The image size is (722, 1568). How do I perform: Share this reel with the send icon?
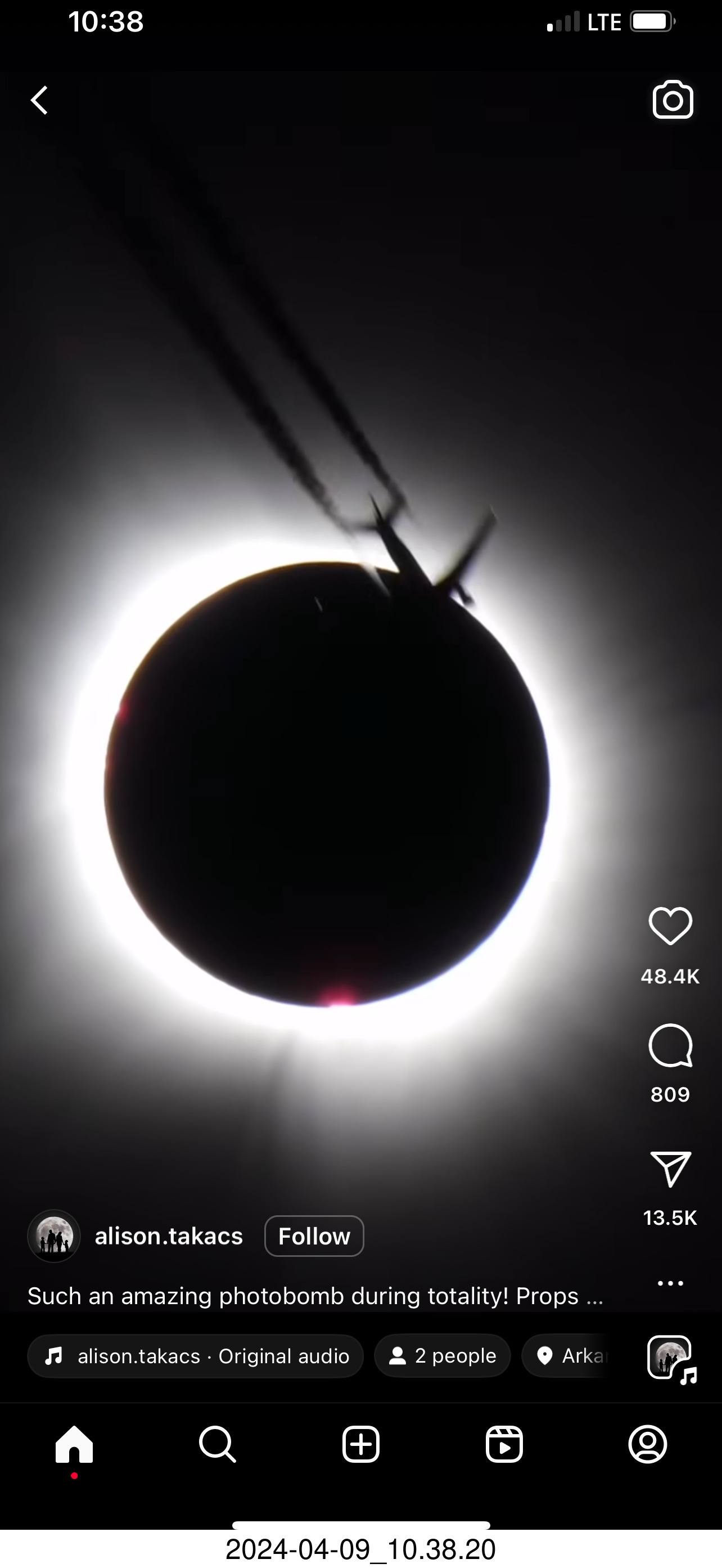(670, 1169)
